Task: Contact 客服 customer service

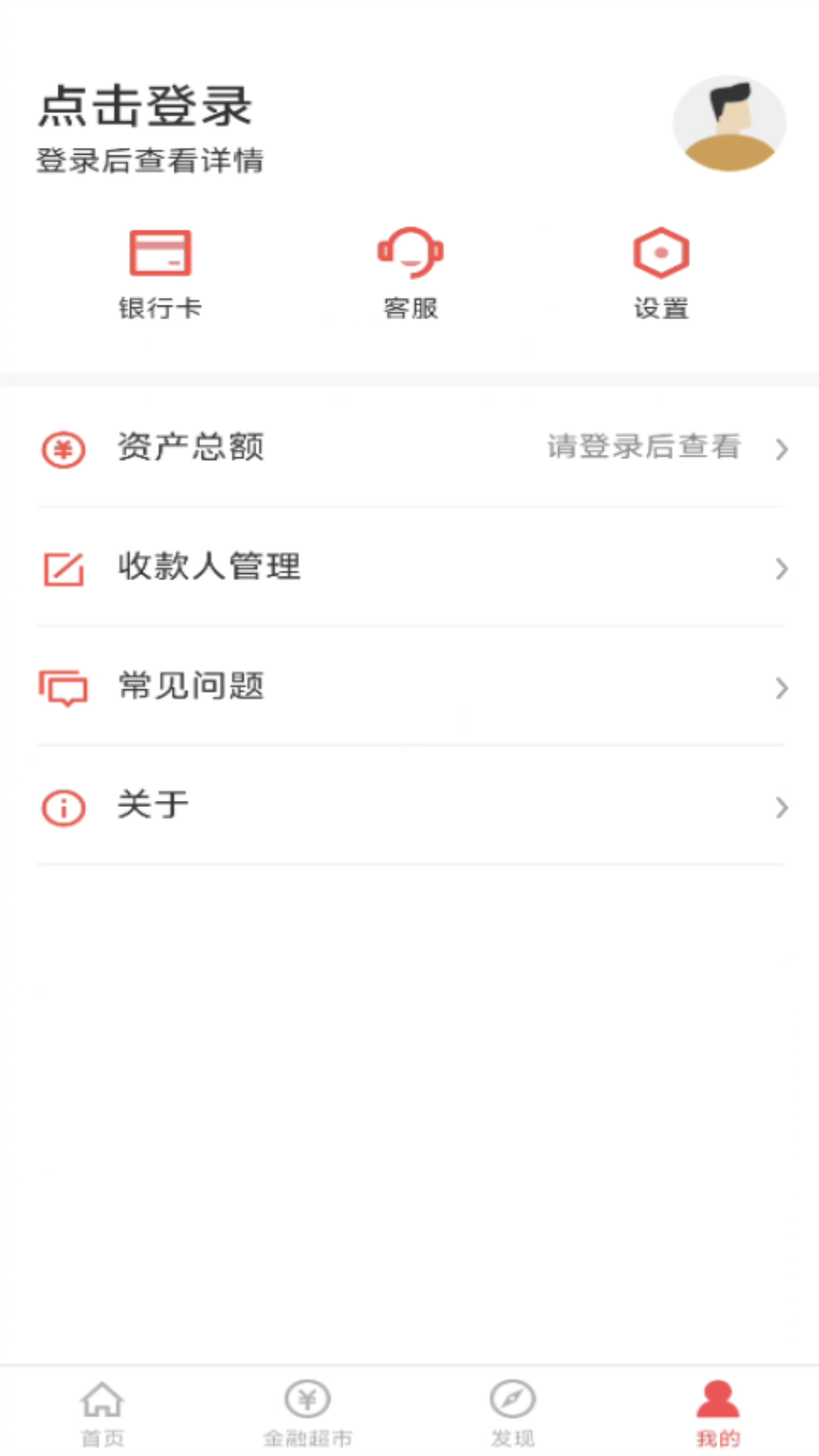Action: click(x=410, y=275)
